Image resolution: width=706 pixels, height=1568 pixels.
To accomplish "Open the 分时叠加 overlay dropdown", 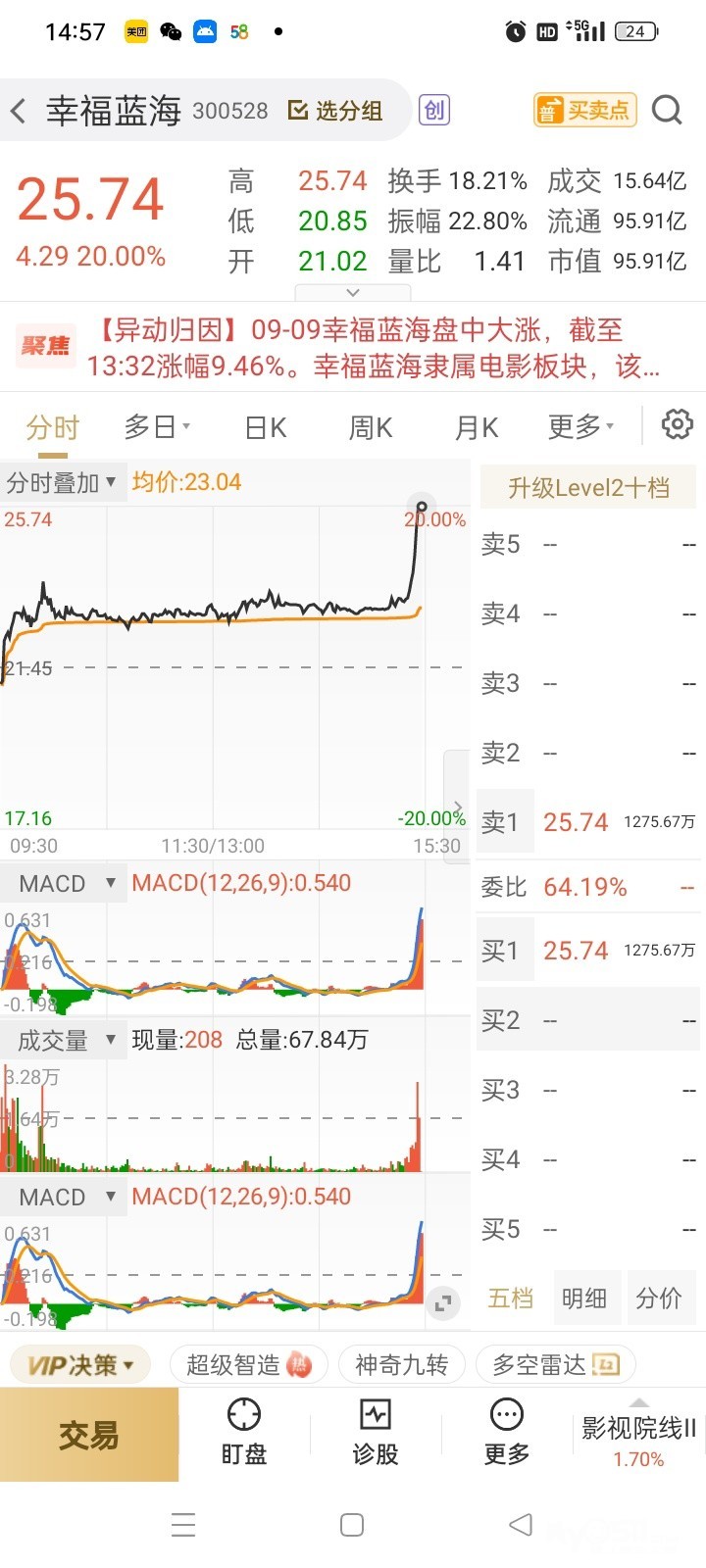I will pos(62,482).
